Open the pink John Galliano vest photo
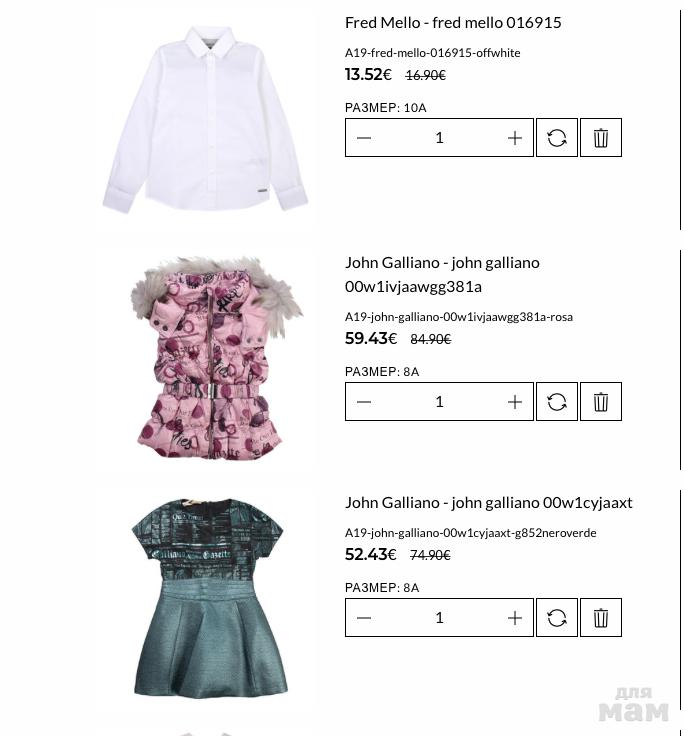 pyautogui.click(x=216, y=358)
